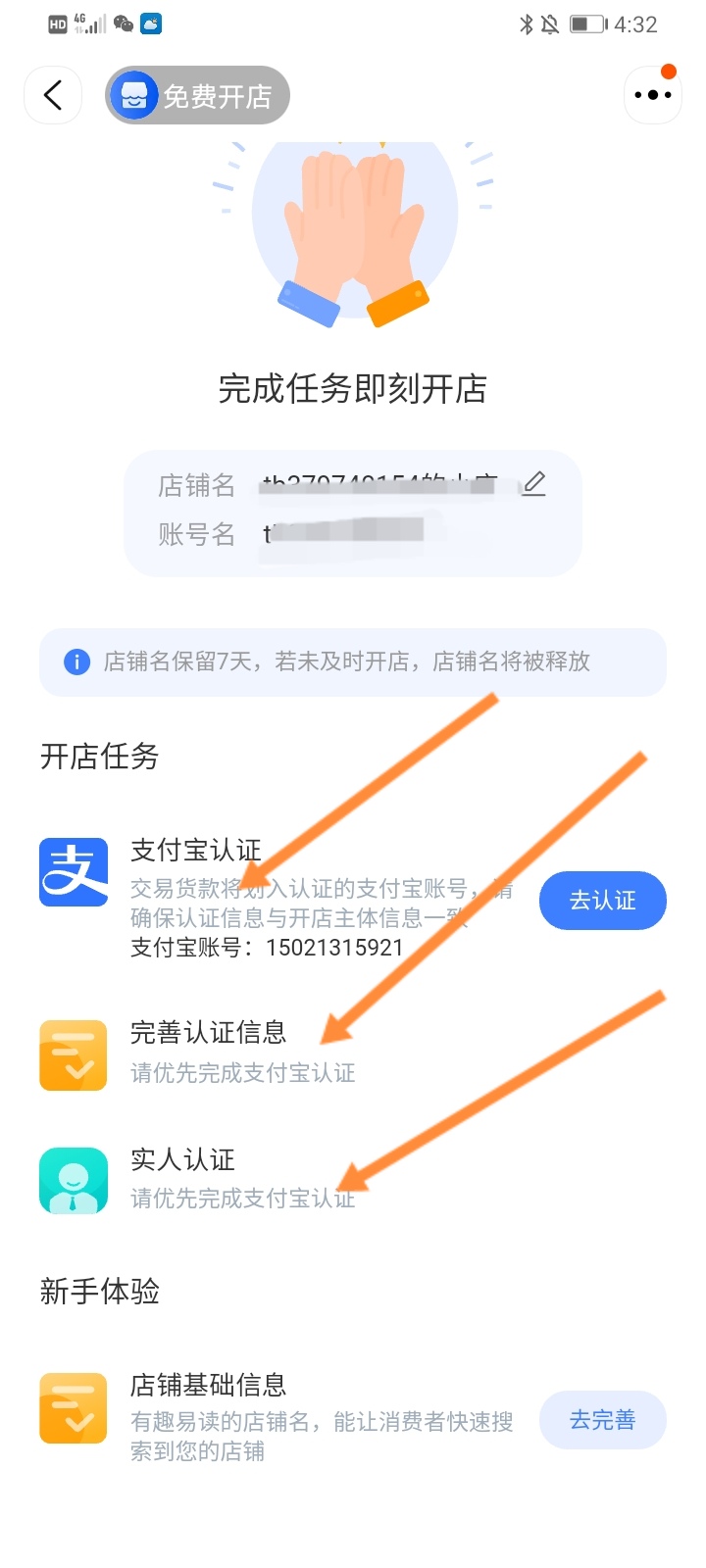Image resolution: width=706 pixels, height=1568 pixels.
Task: Edit the shop name with the pencil icon
Action: click(x=533, y=483)
